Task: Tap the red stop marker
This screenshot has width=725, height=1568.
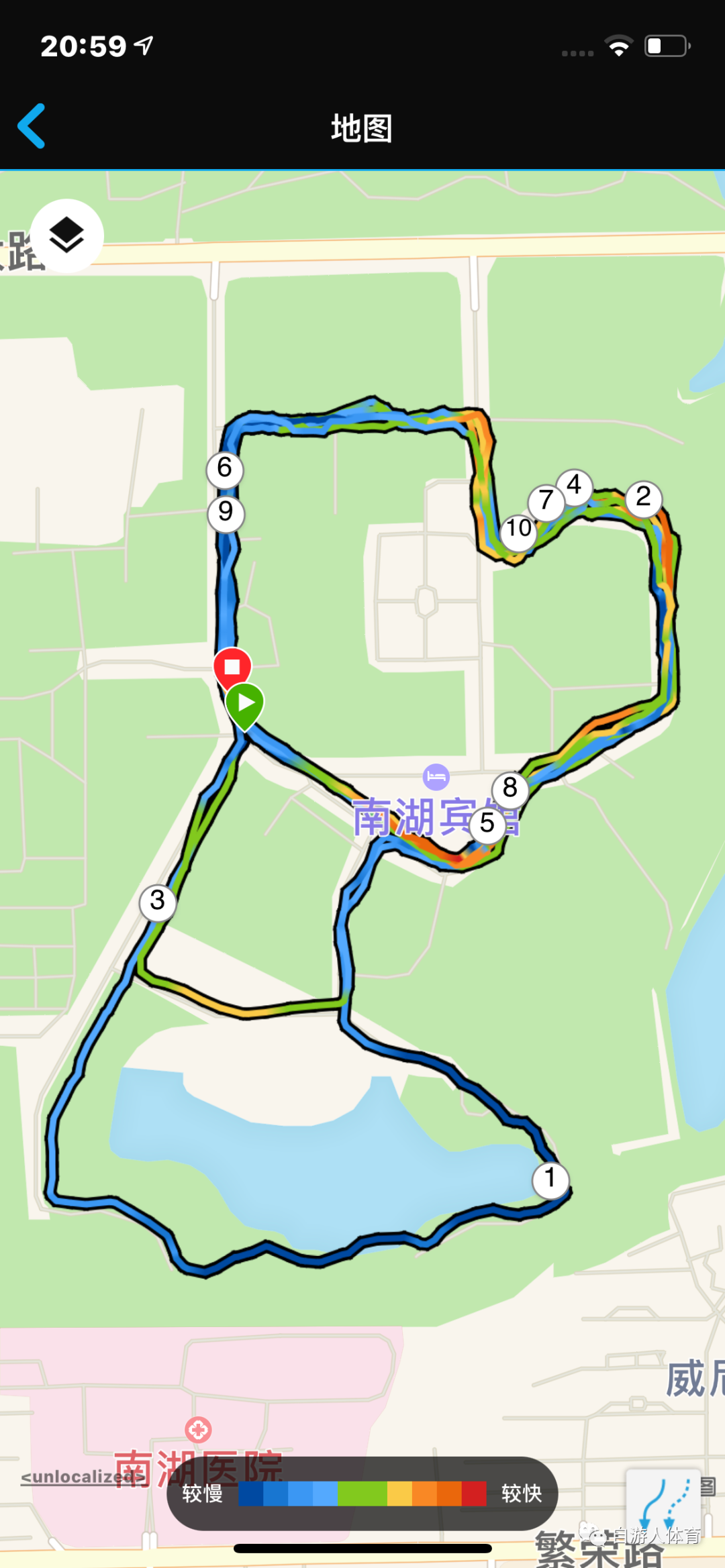Action: point(232,667)
